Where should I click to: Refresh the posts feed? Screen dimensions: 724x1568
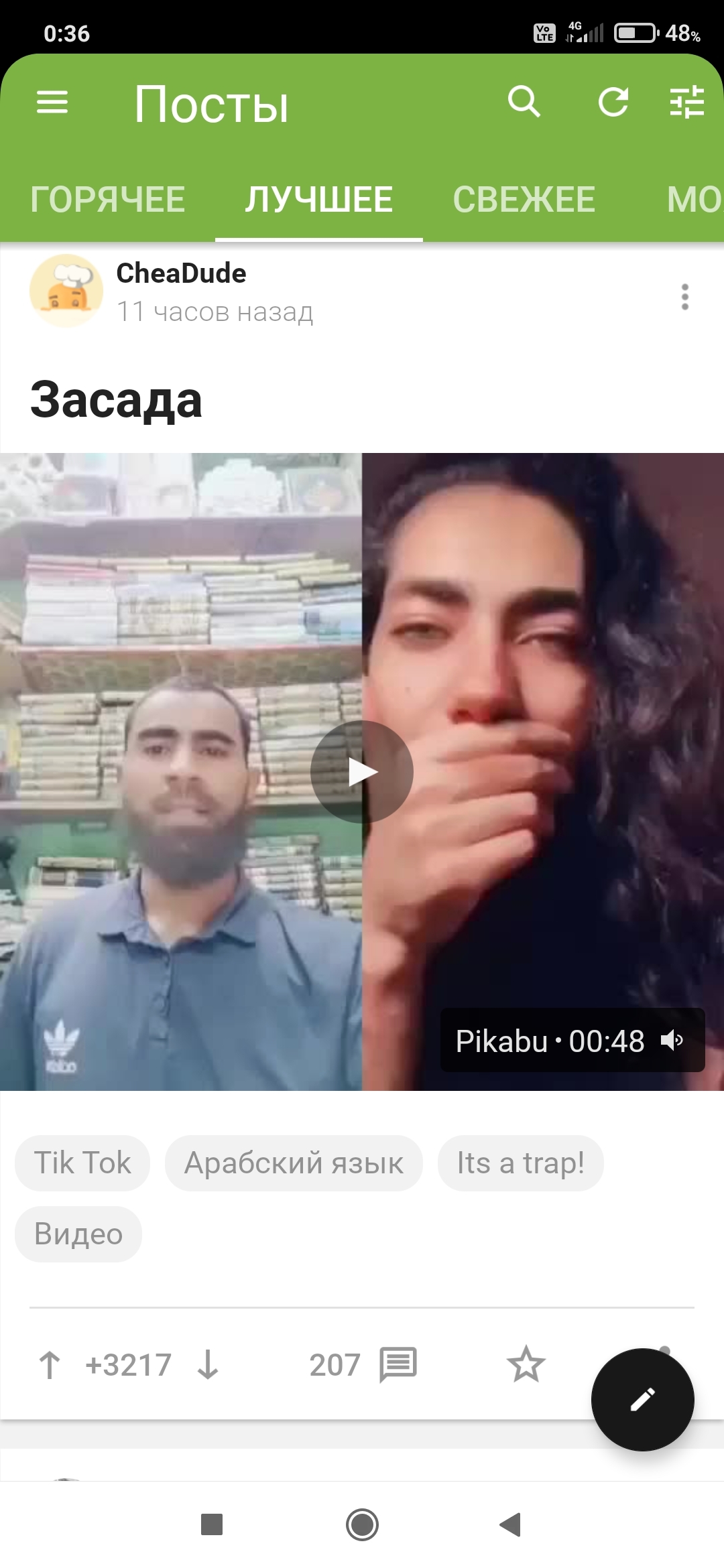(x=613, y=102)
